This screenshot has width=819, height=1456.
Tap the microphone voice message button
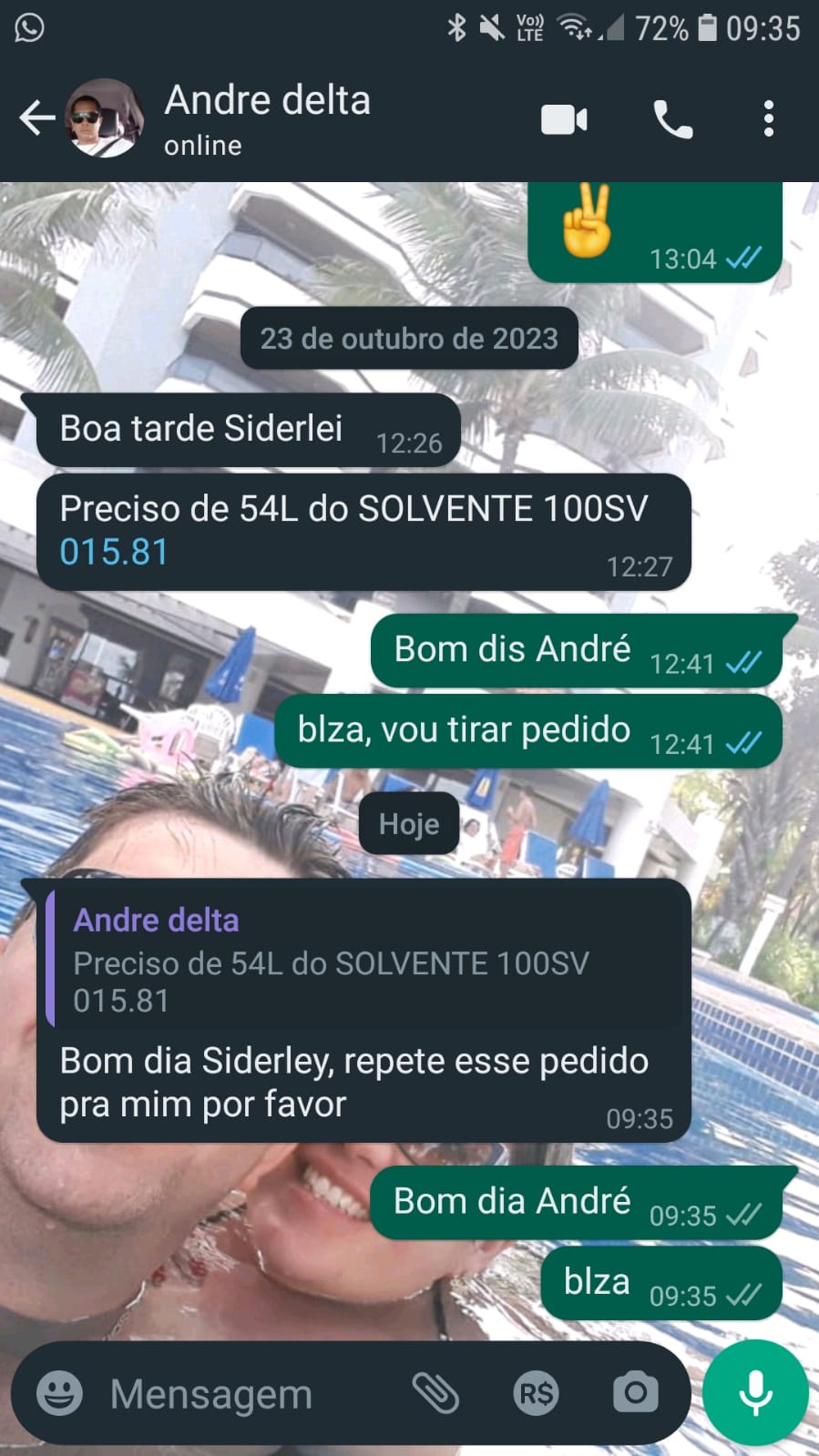pyautogui.click(x=755, y=1392)
